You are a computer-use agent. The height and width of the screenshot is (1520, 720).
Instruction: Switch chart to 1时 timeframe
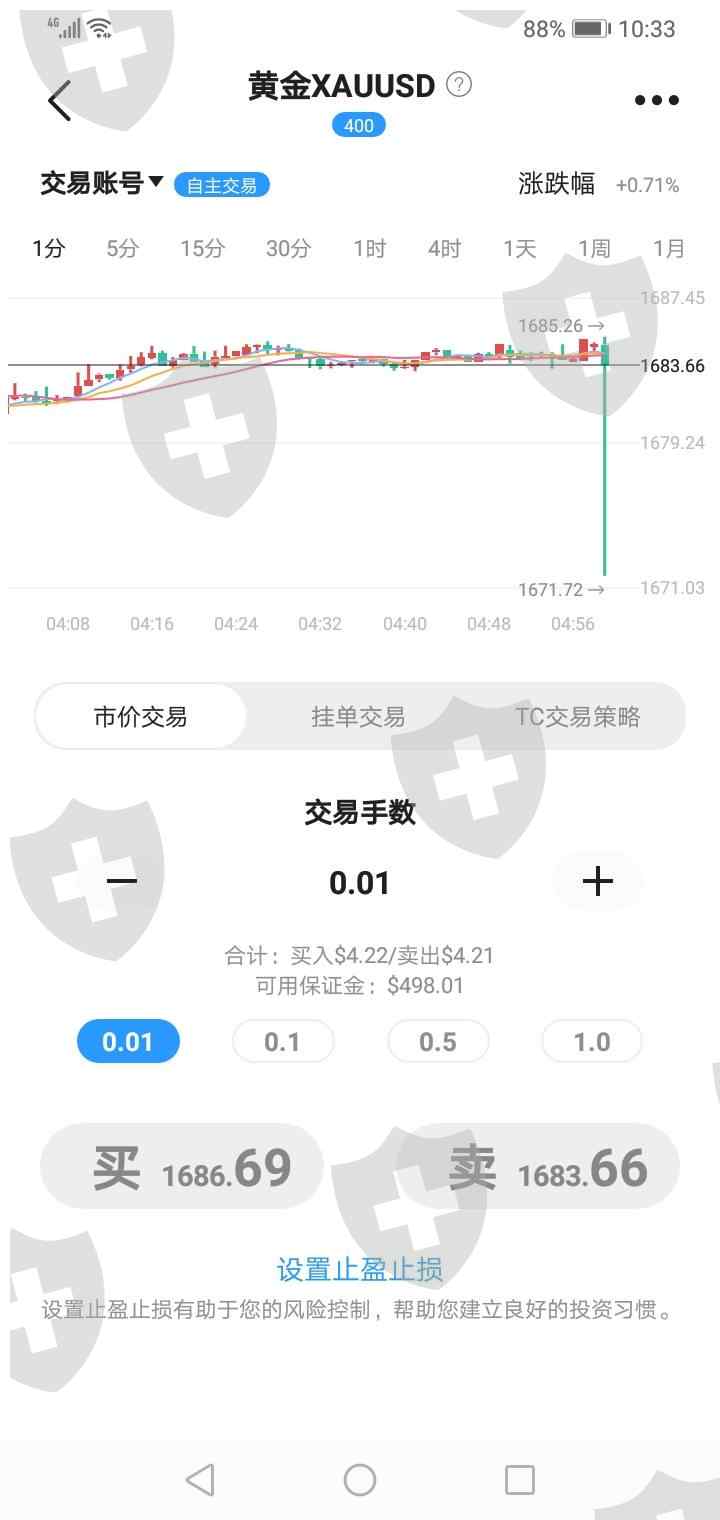click(369, 248)
